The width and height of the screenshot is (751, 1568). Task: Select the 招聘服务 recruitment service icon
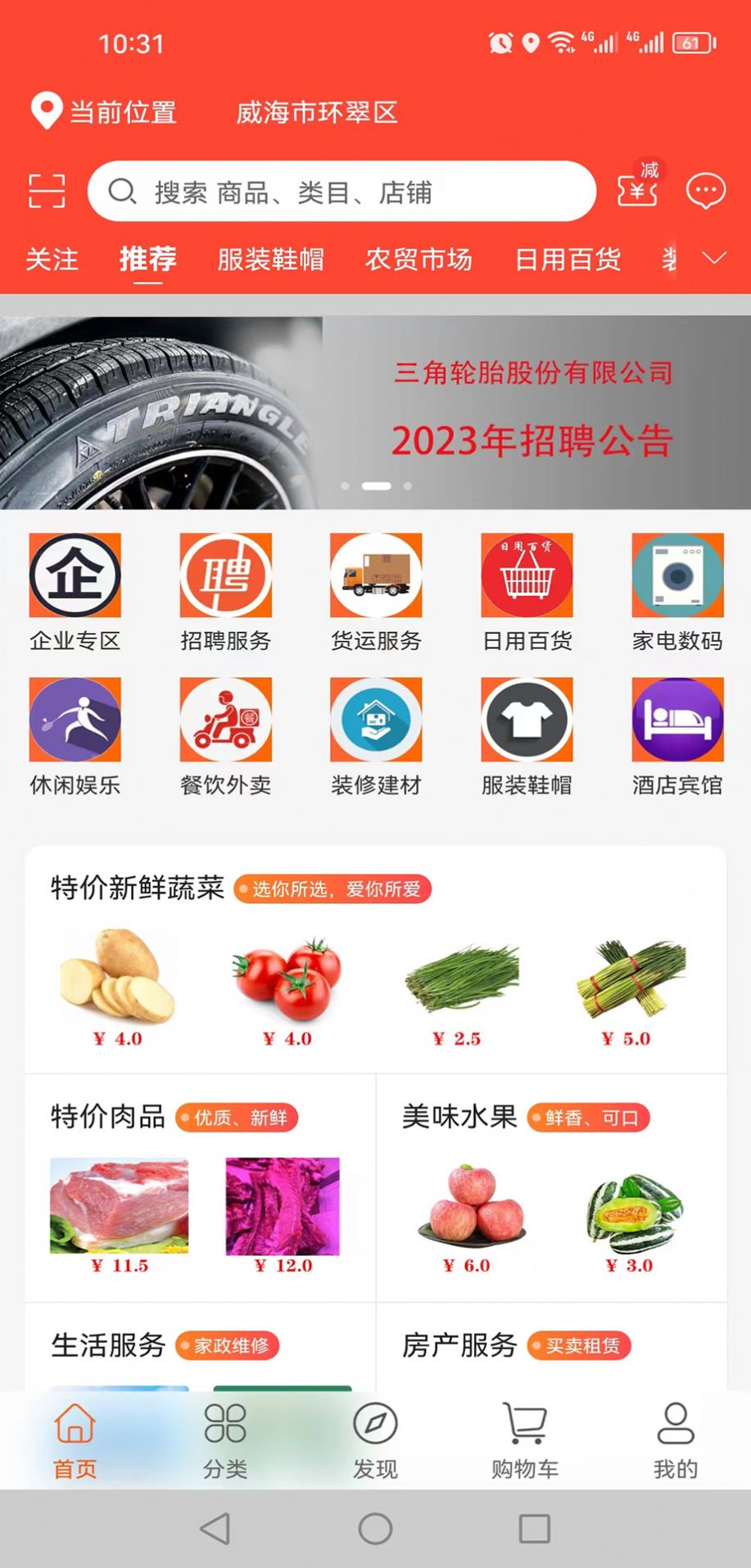(225, 576)
